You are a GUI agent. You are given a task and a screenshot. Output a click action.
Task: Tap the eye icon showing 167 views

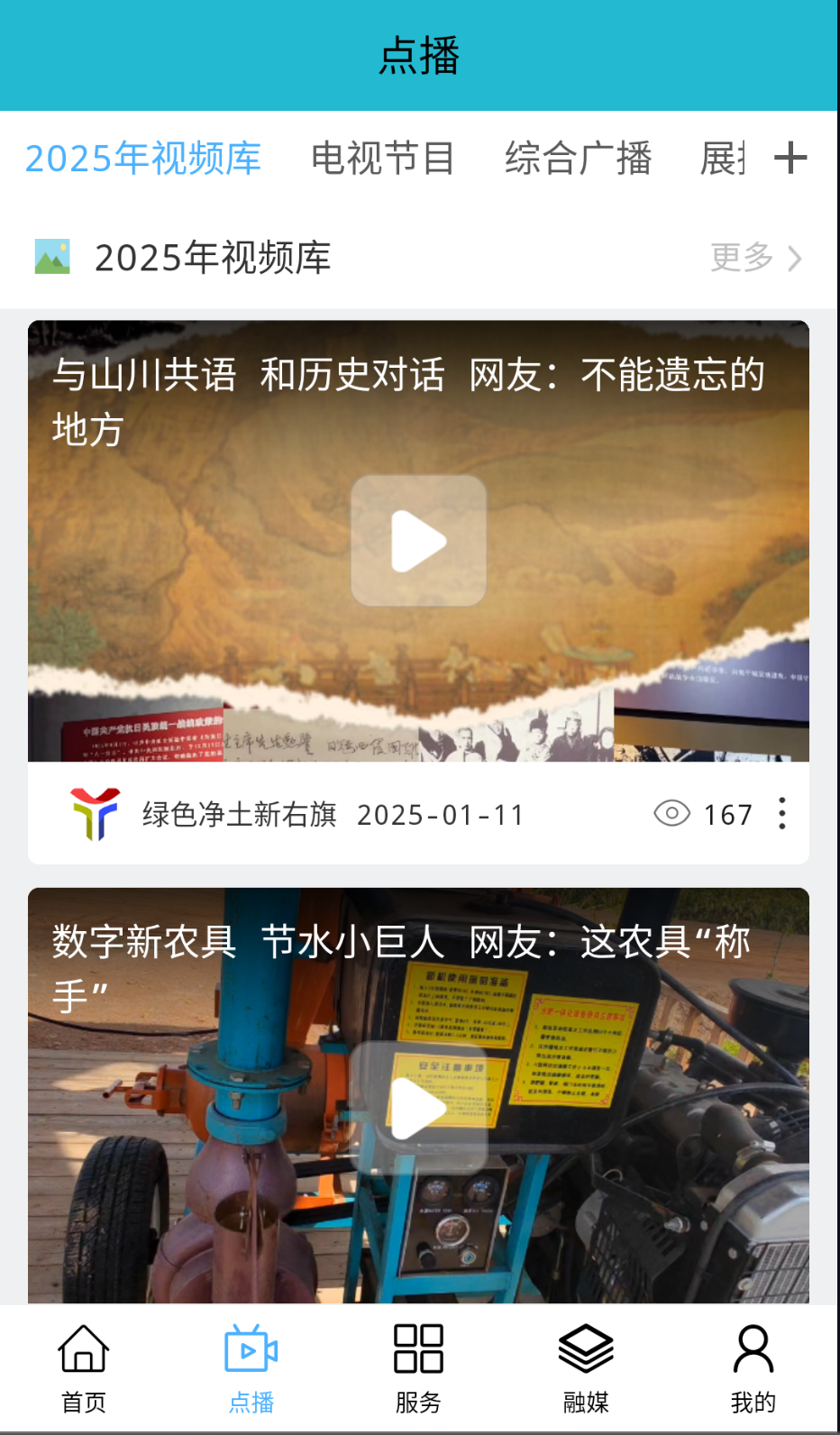(x=671, y=813)
